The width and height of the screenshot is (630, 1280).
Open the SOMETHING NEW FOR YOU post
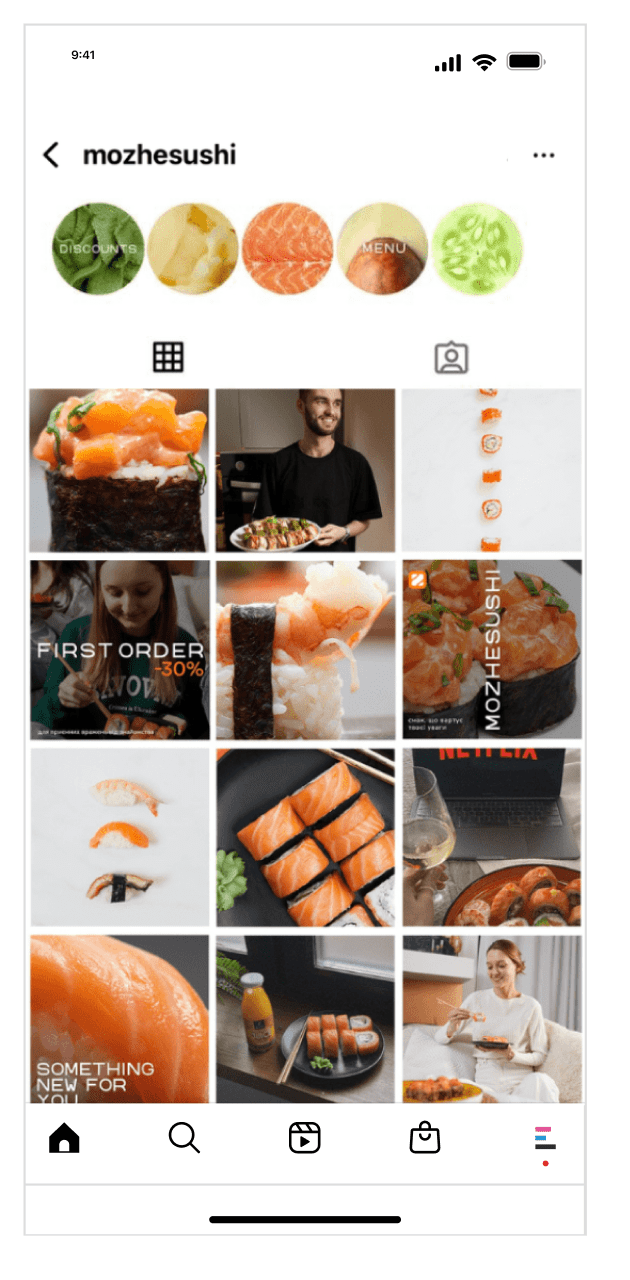(120, 1018)
